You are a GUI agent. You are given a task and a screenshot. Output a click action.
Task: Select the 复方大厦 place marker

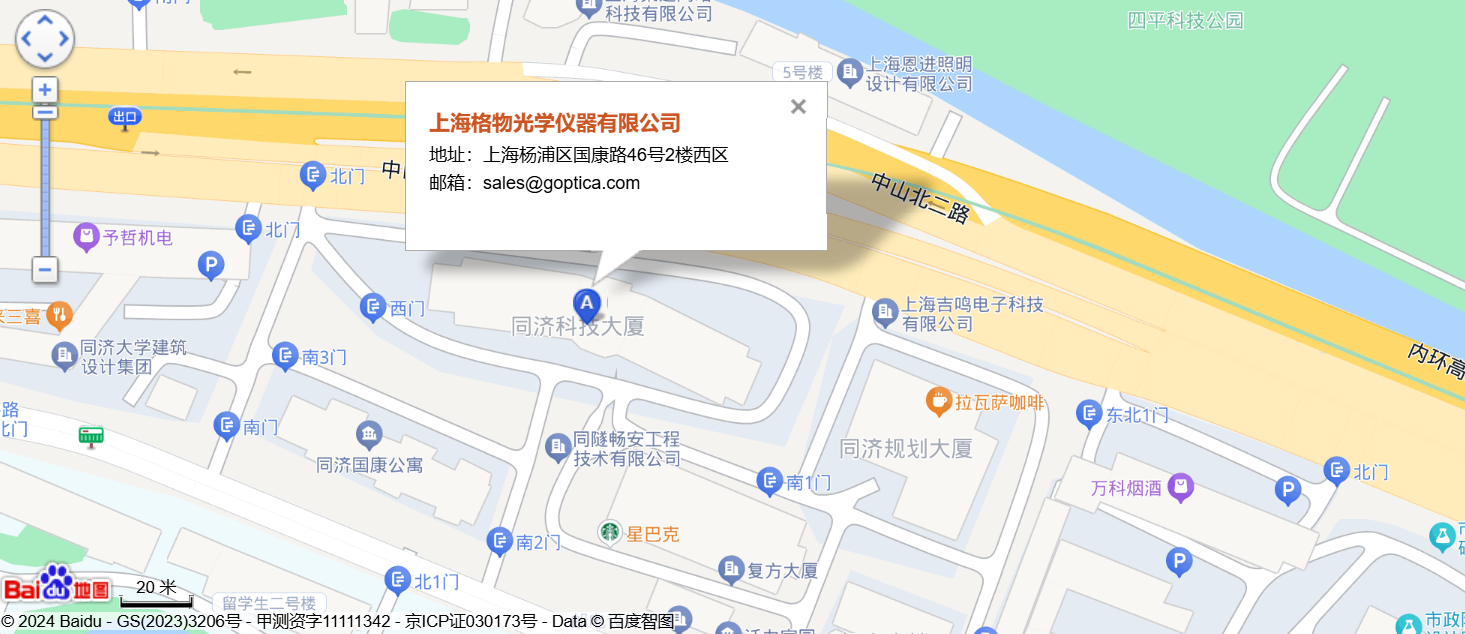click(x=732, y=570)
